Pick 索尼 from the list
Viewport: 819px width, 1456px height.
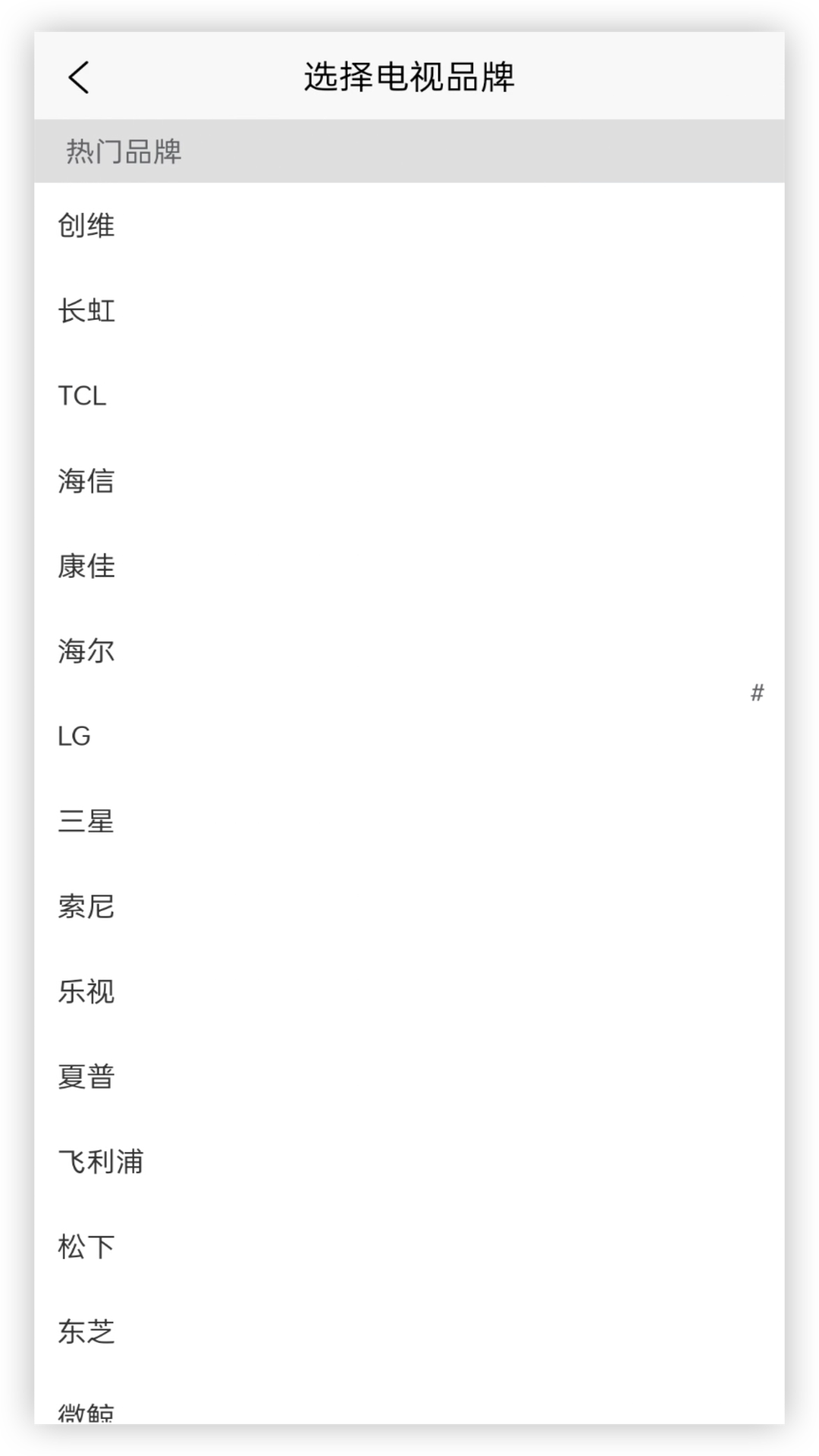pos(86,906)
